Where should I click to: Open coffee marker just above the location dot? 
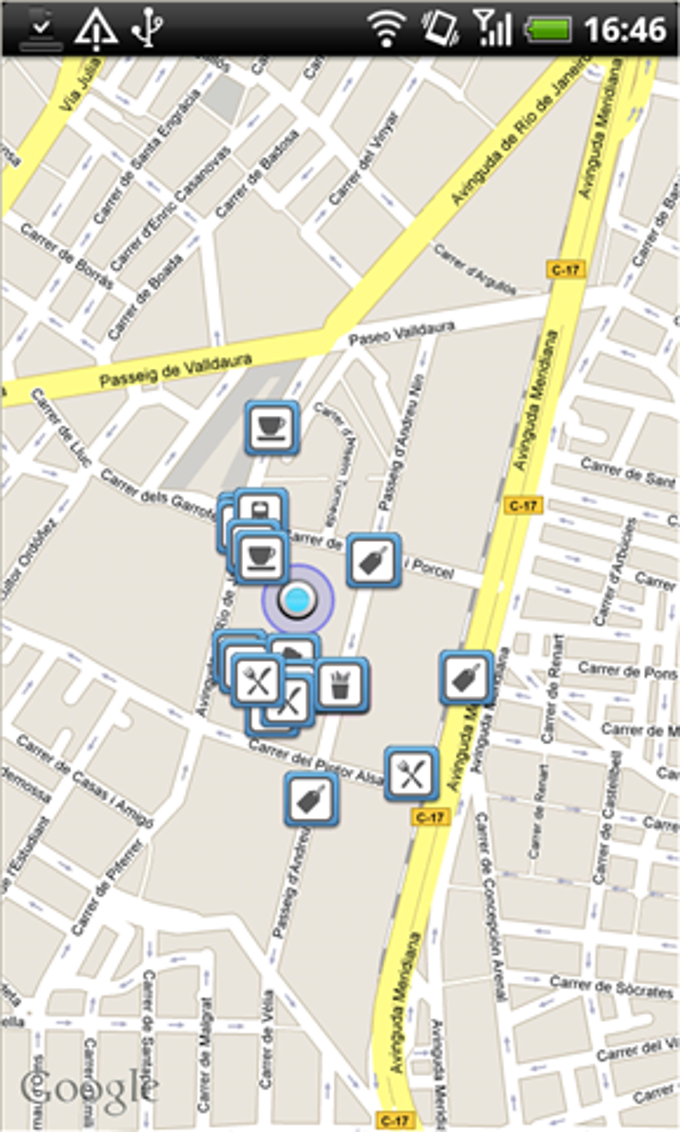tap(262, 555)
